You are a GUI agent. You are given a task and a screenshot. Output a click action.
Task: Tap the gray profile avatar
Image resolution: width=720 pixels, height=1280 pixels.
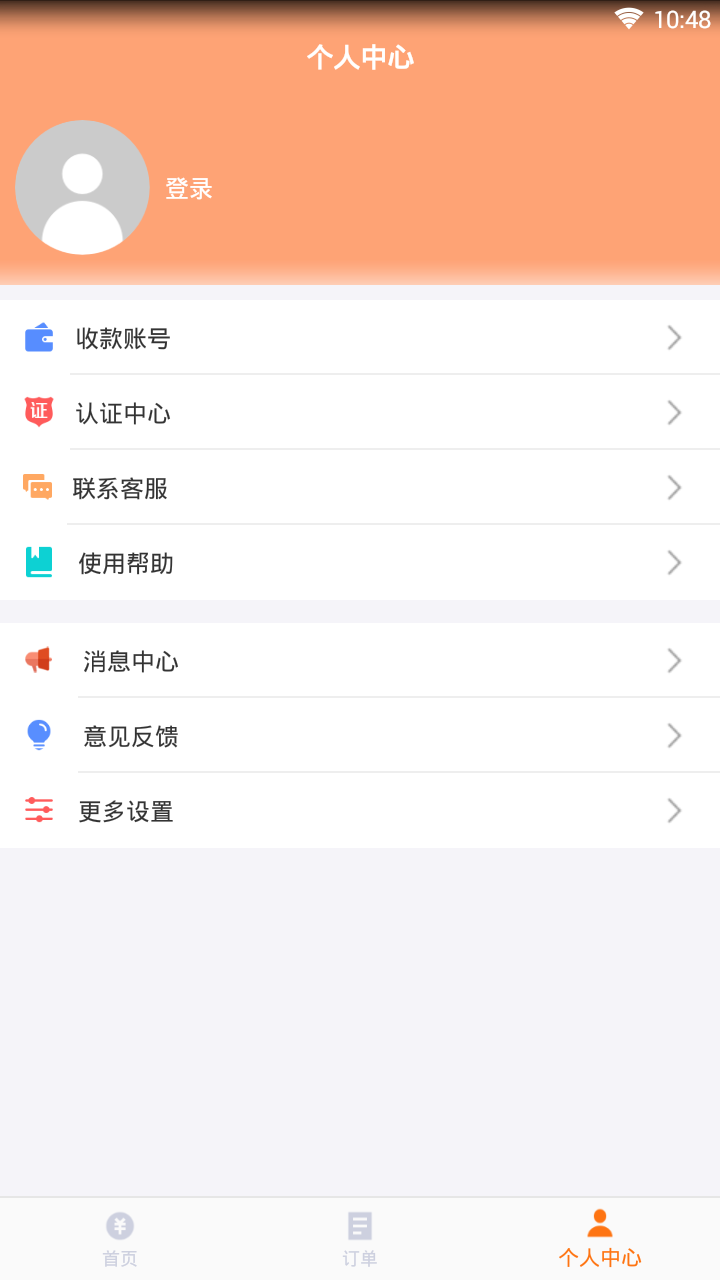pos(82,187)
